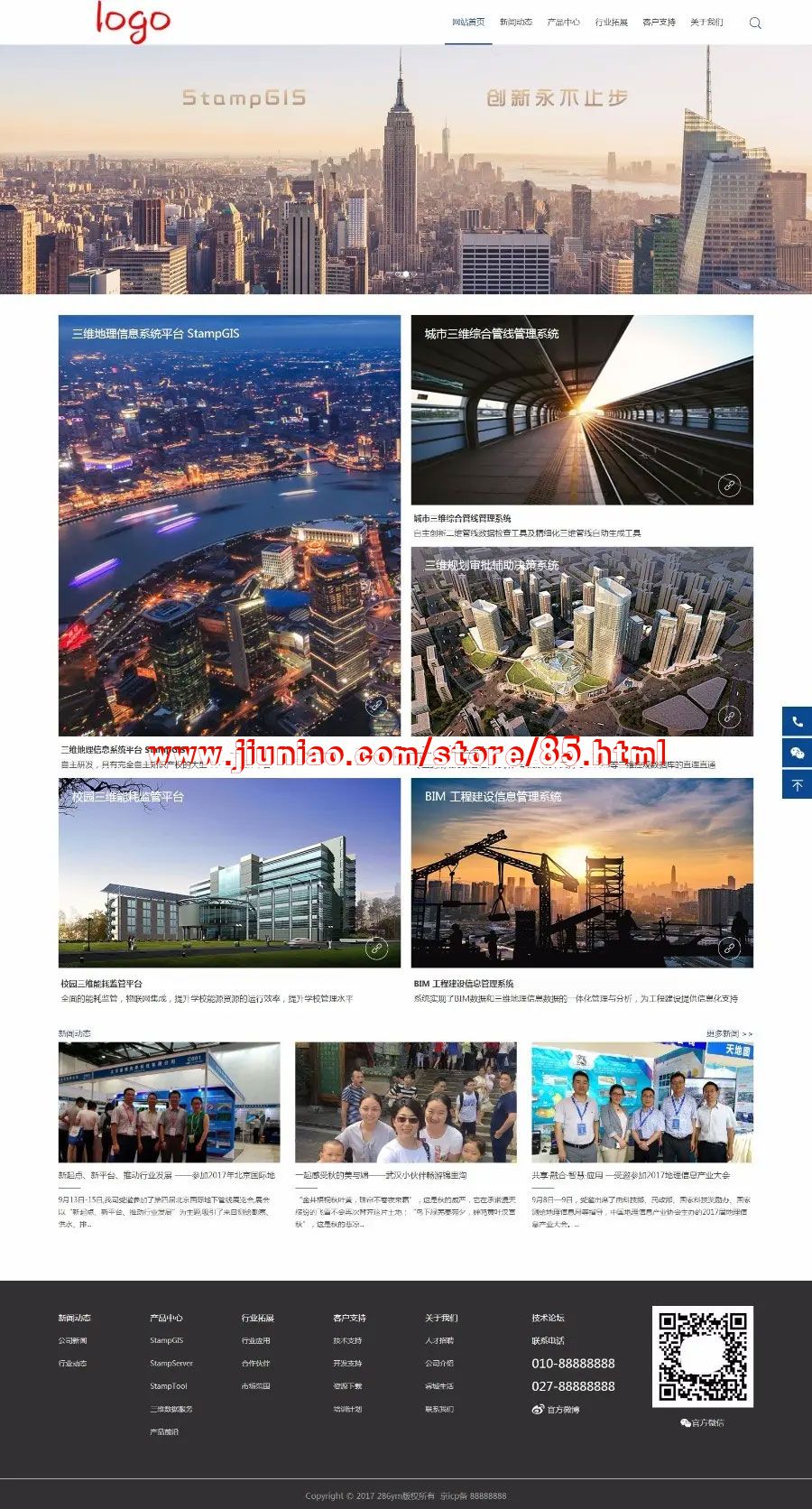Screen dimensions: 812x1509
Task: Open 校园三维能耗监管平台 card
Action: [x=229, y=873]
